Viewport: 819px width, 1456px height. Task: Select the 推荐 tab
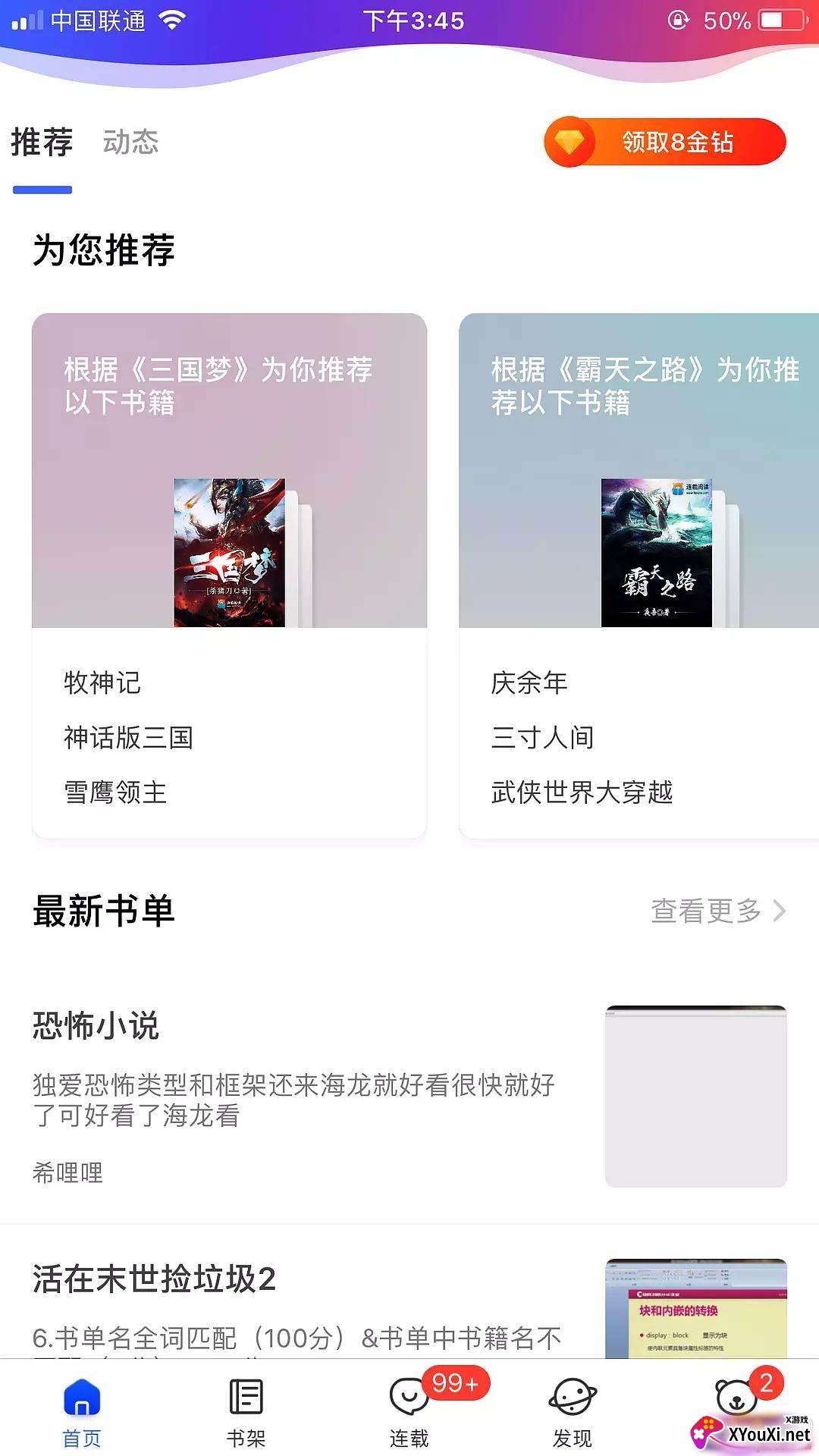click(42, 142)
